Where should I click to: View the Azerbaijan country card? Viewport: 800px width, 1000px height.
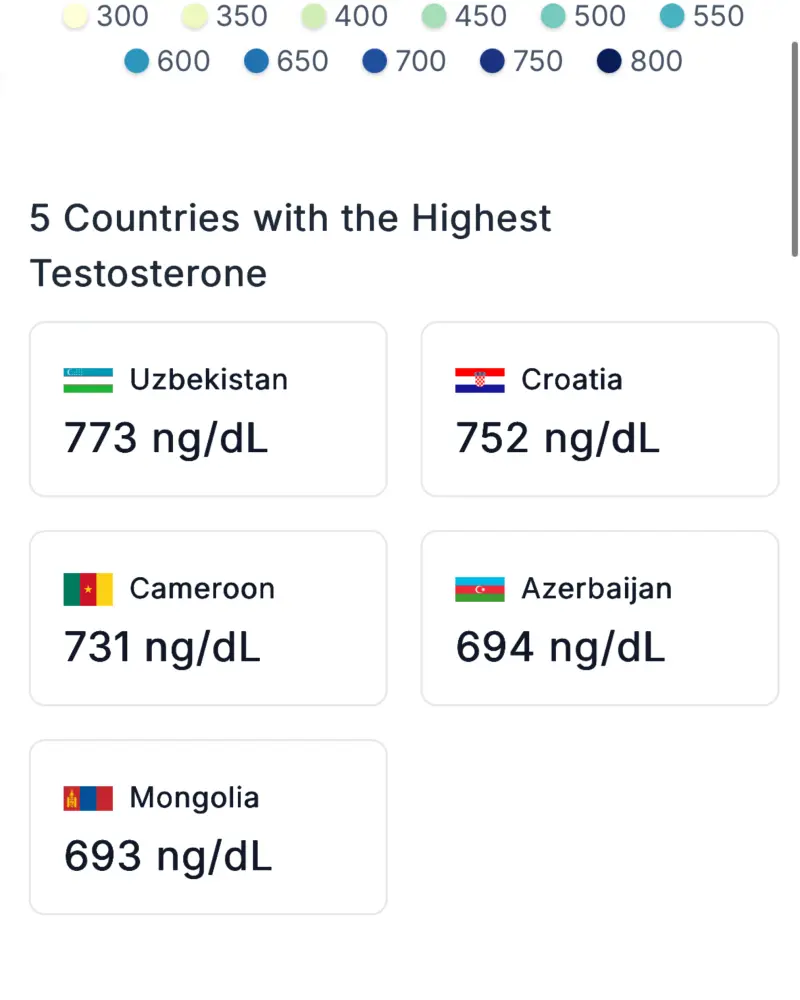[x=599, y=618]
